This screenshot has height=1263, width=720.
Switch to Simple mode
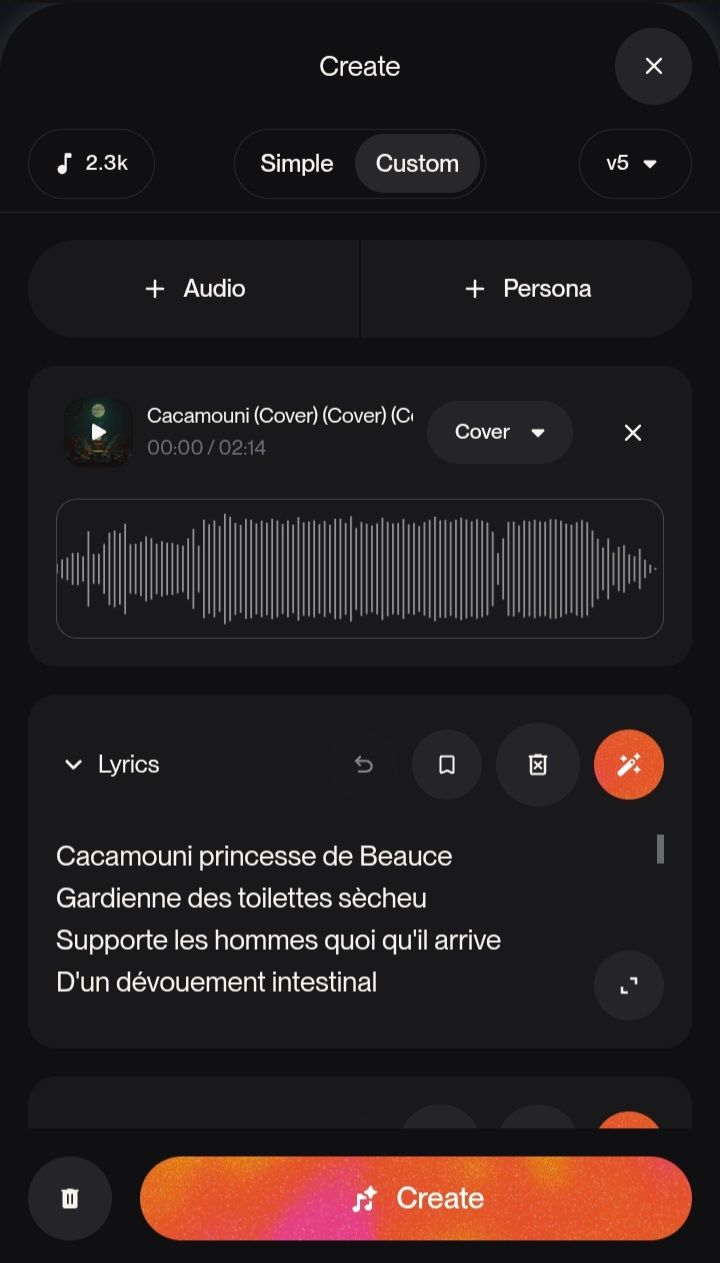point(297,163)
